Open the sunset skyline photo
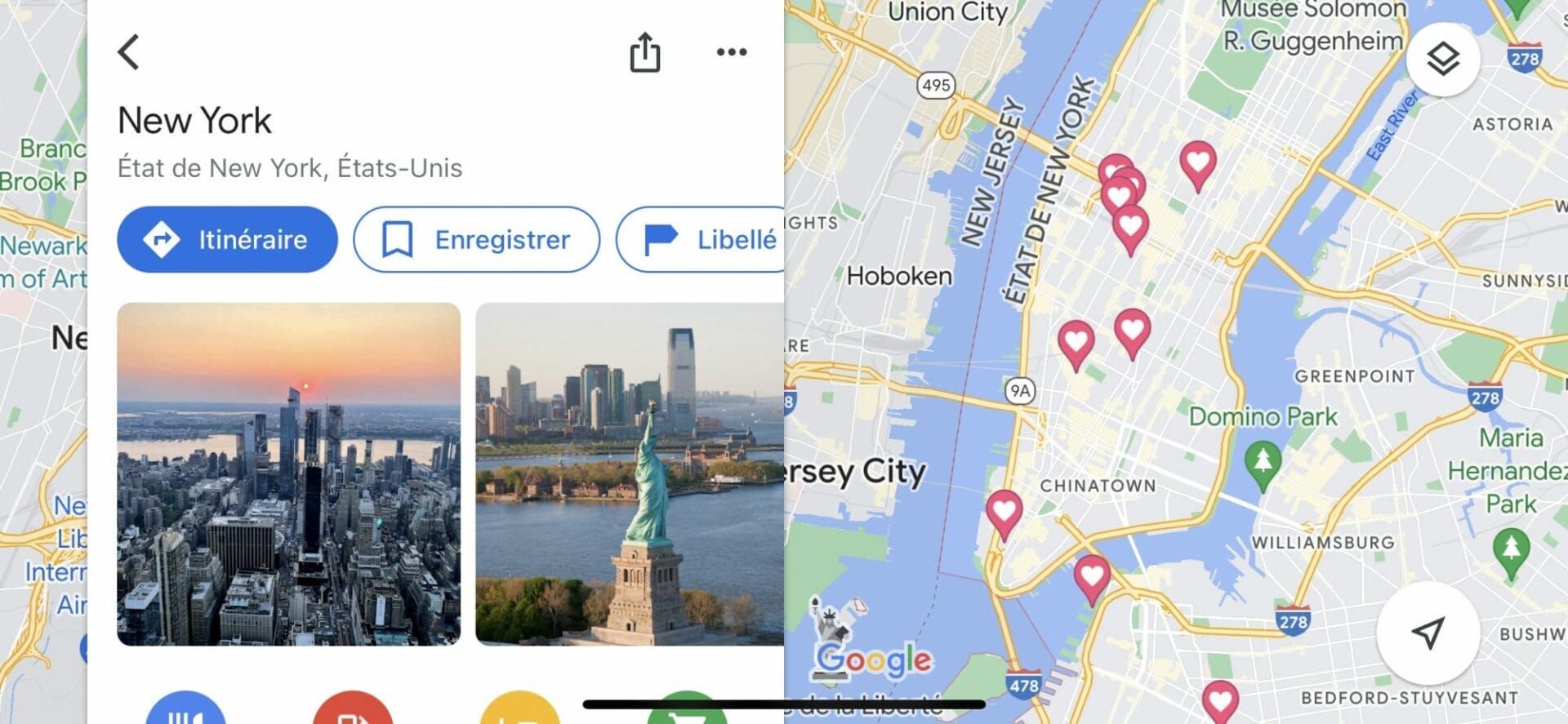1568x724 pixels. coord(288,473)
